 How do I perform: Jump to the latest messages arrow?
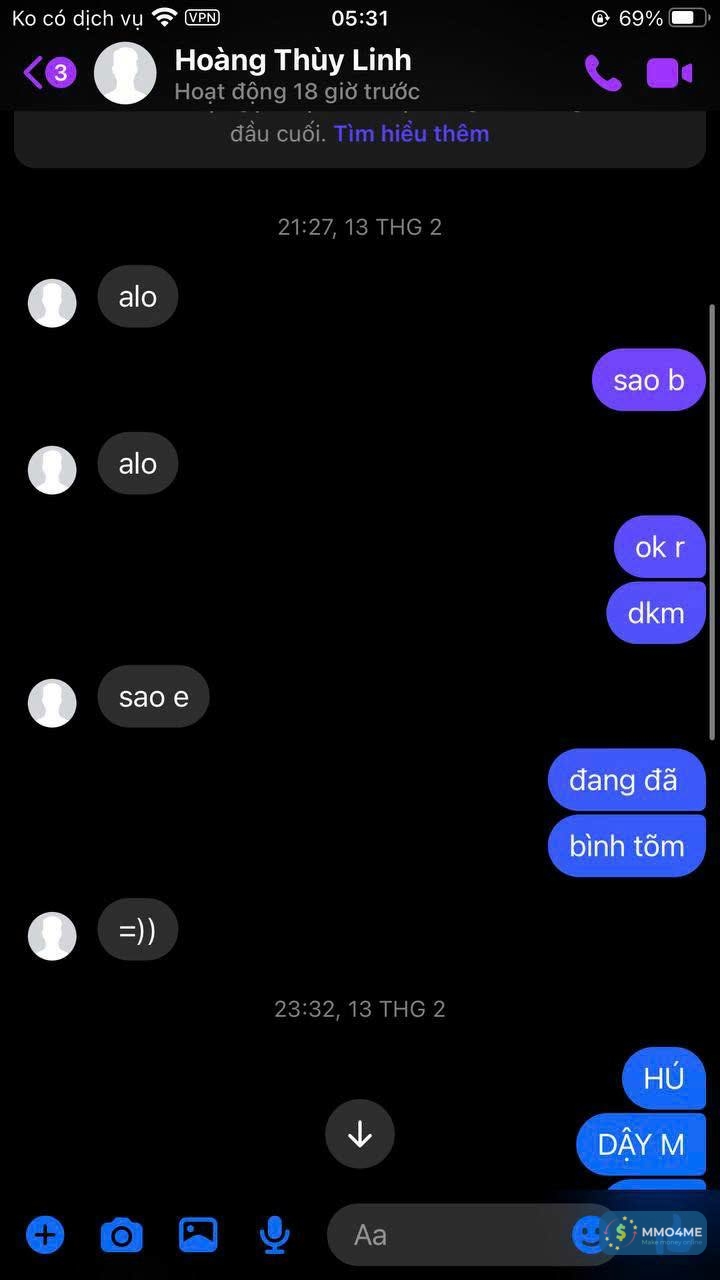point(360,1134)
